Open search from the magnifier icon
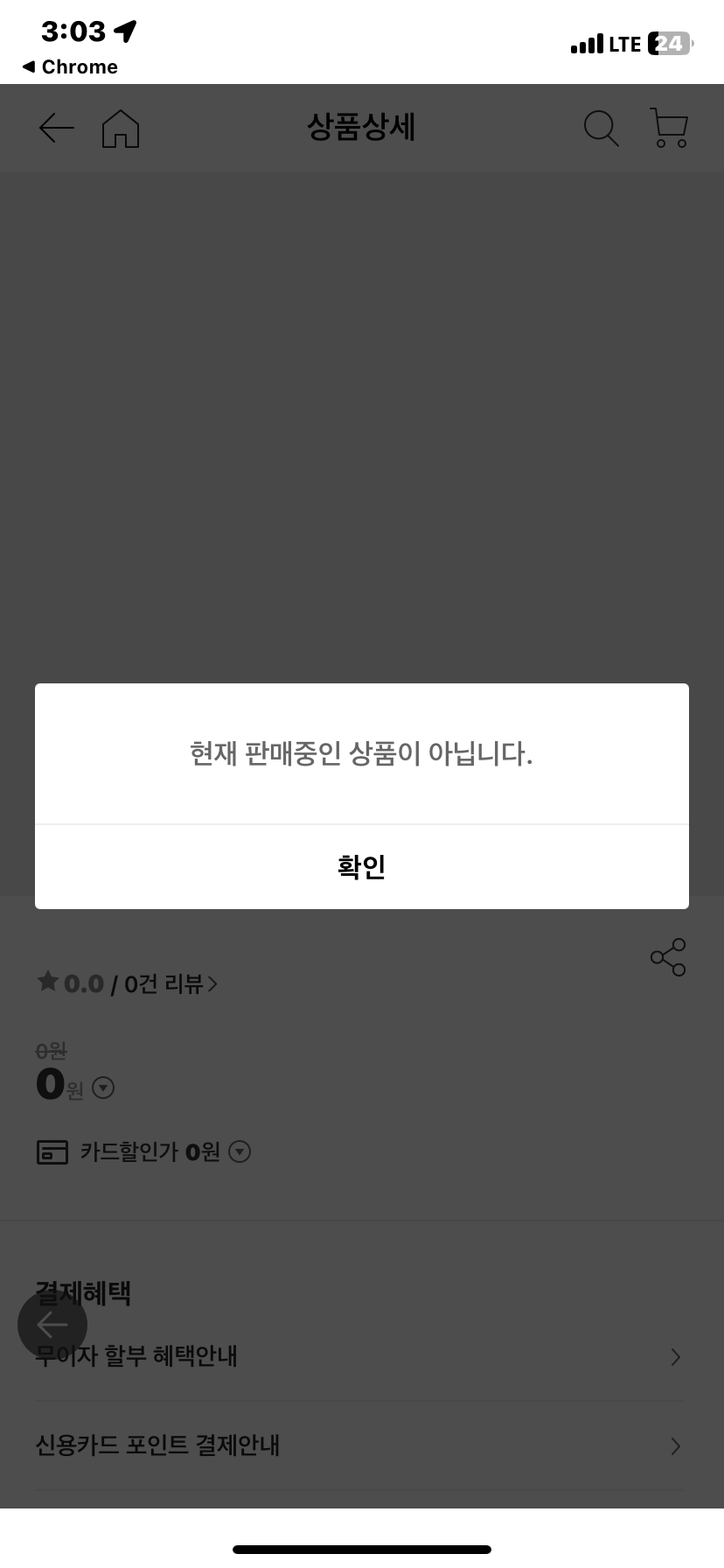 601,129
